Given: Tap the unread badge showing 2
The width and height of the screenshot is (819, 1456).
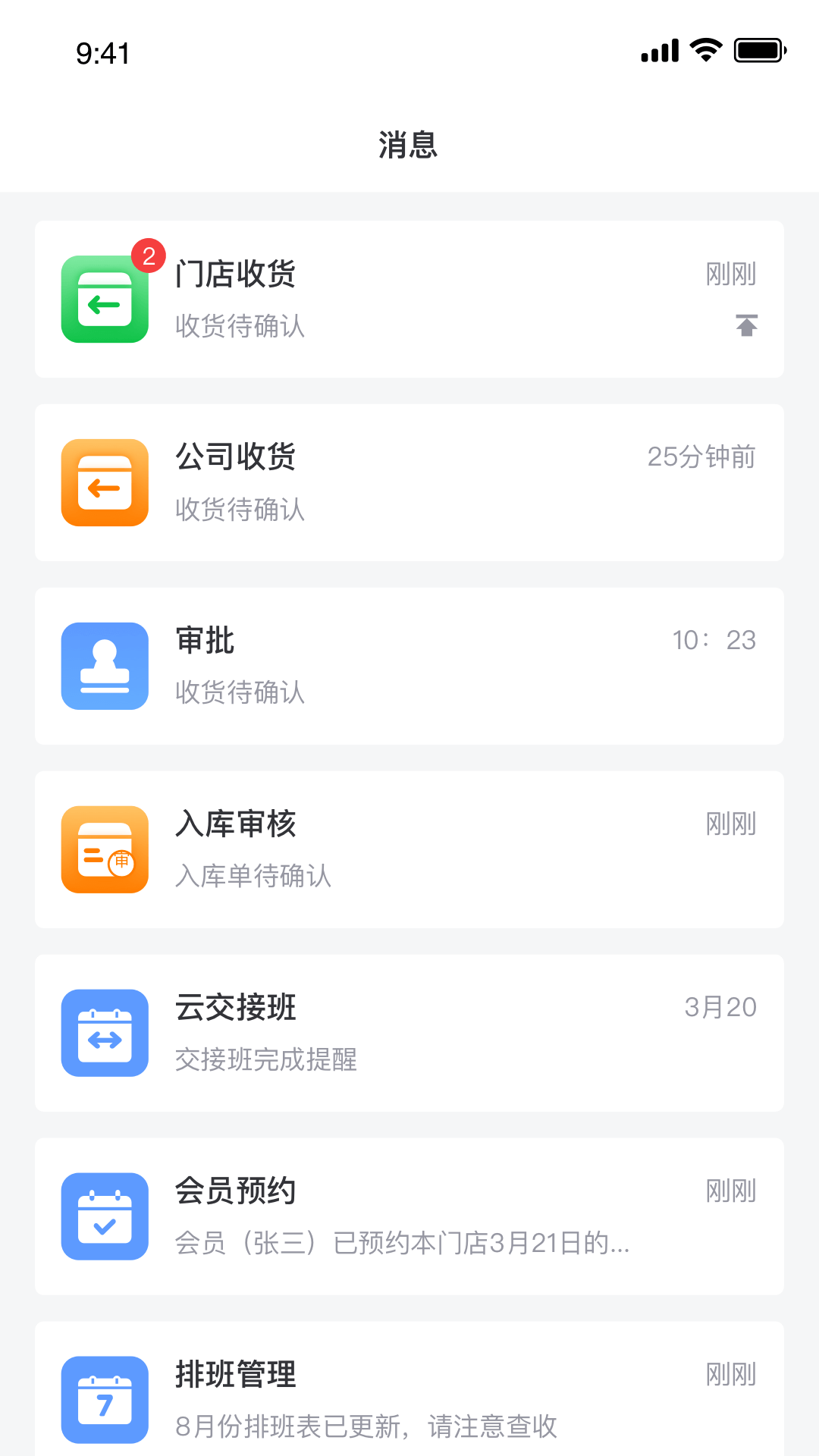Looking at the screenshot, I should pyautogui.click(x=149, y=256).
